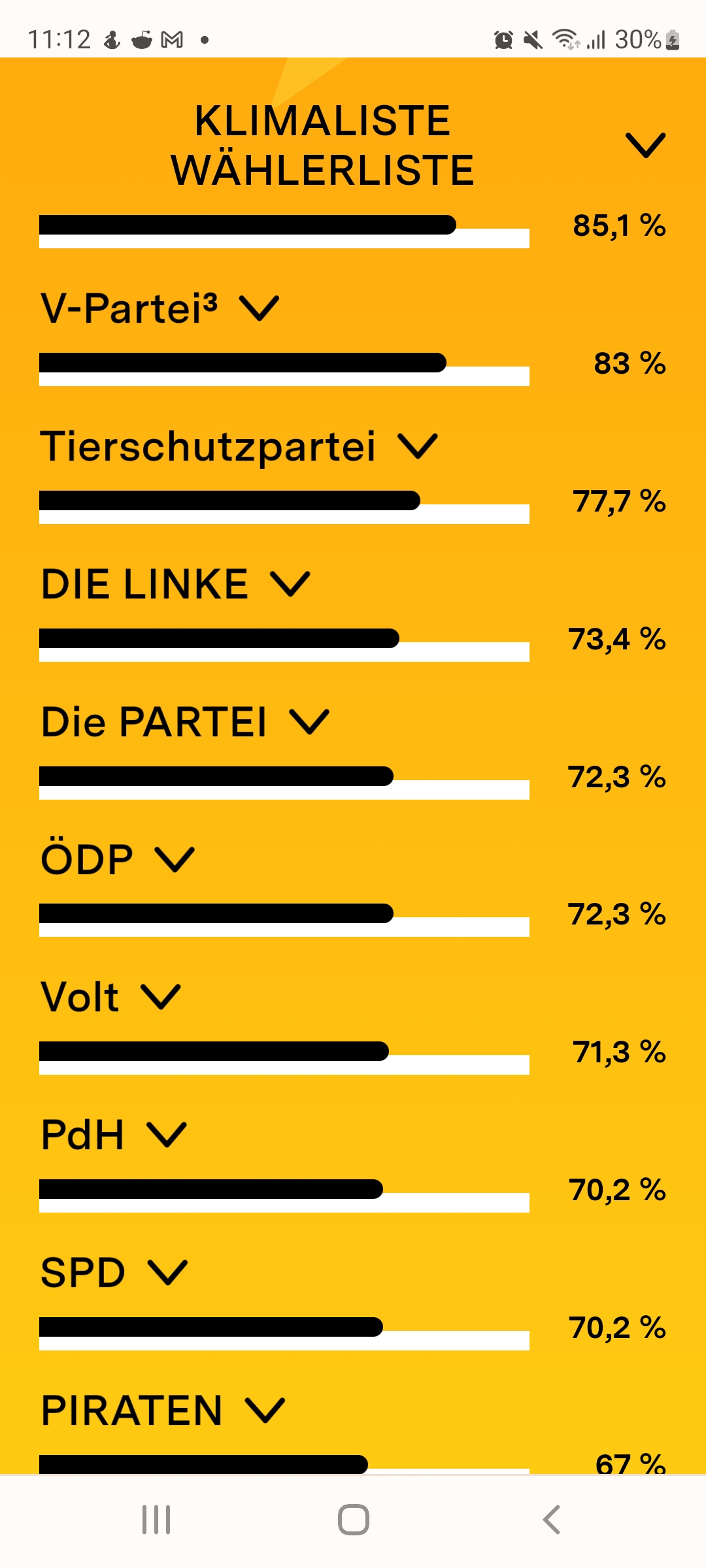Open the PdH expander

(x=167, y=1135)
